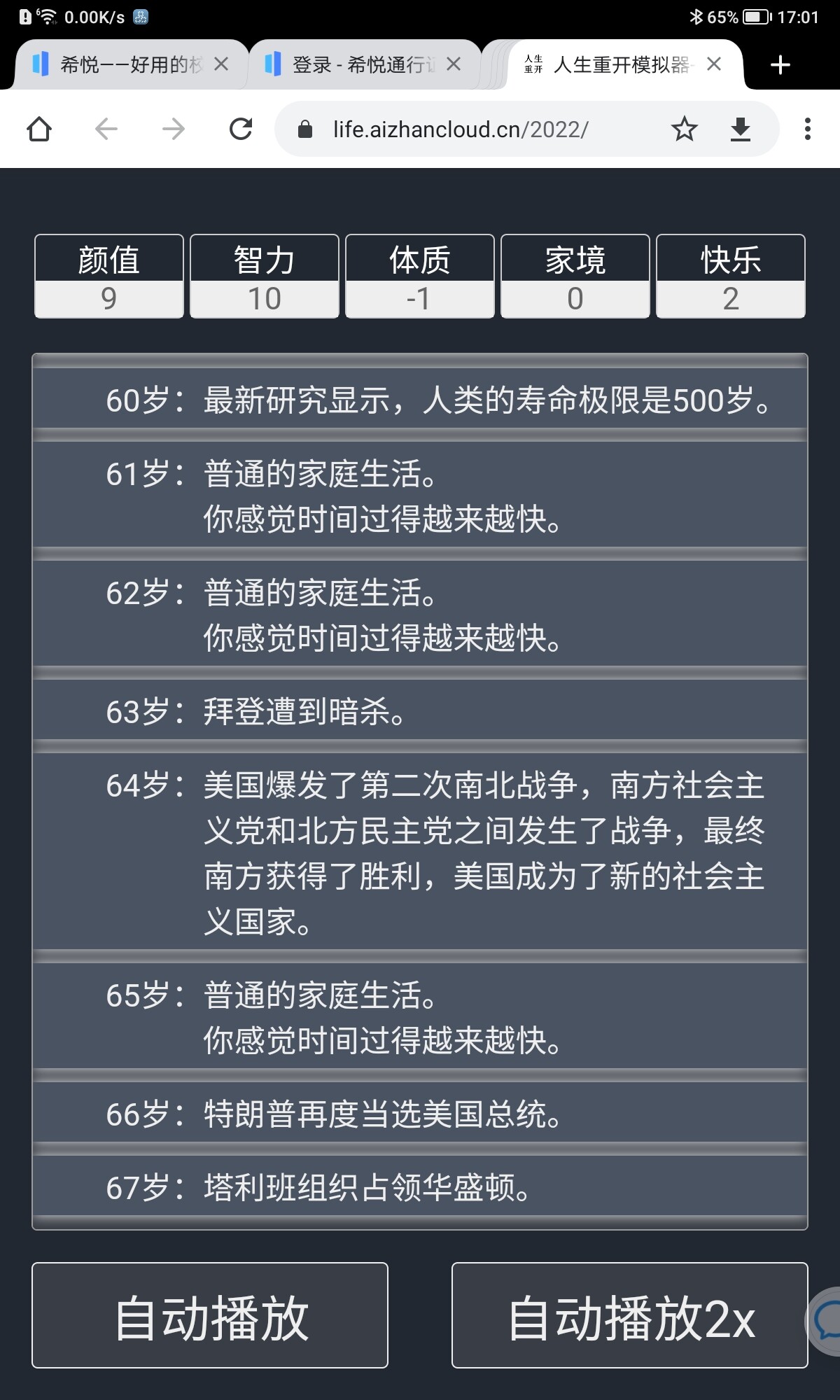The image size is (840, 1400).
Task: Close the 人生重开模拟器 tab
Action: [714, 64]
